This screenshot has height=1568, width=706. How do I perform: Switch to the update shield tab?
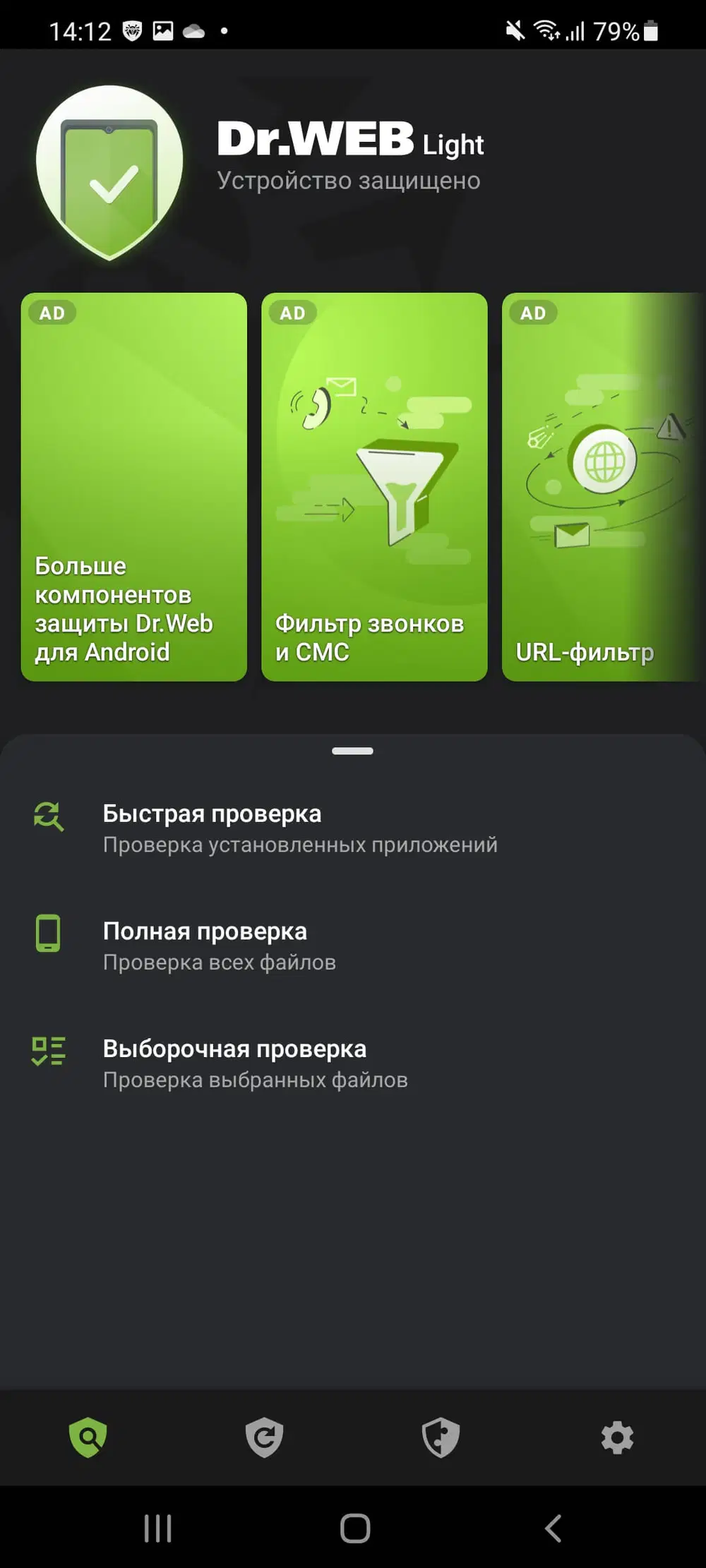pyautogui.click(x=265, y=1437)
